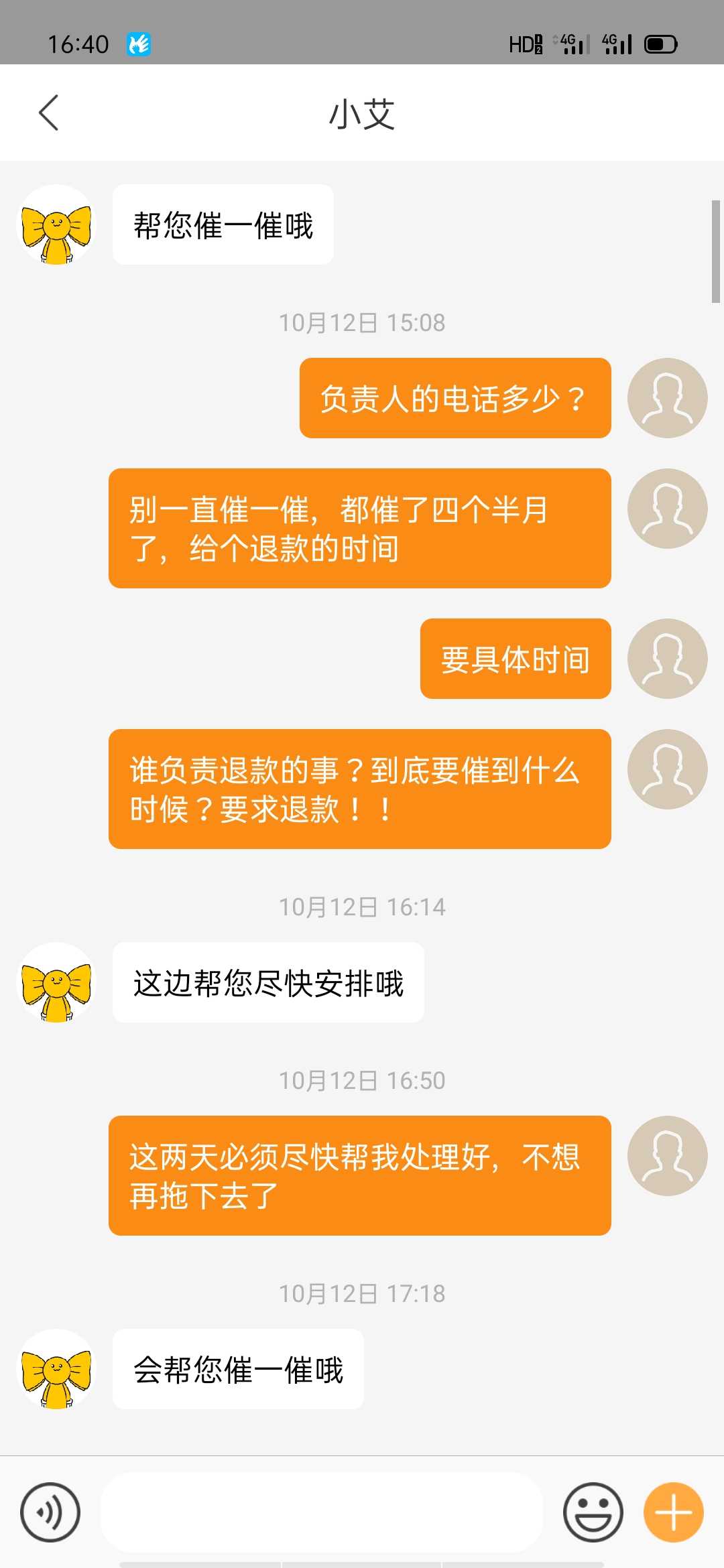
Task: Focus the message text field
Action: (322, 1512)
